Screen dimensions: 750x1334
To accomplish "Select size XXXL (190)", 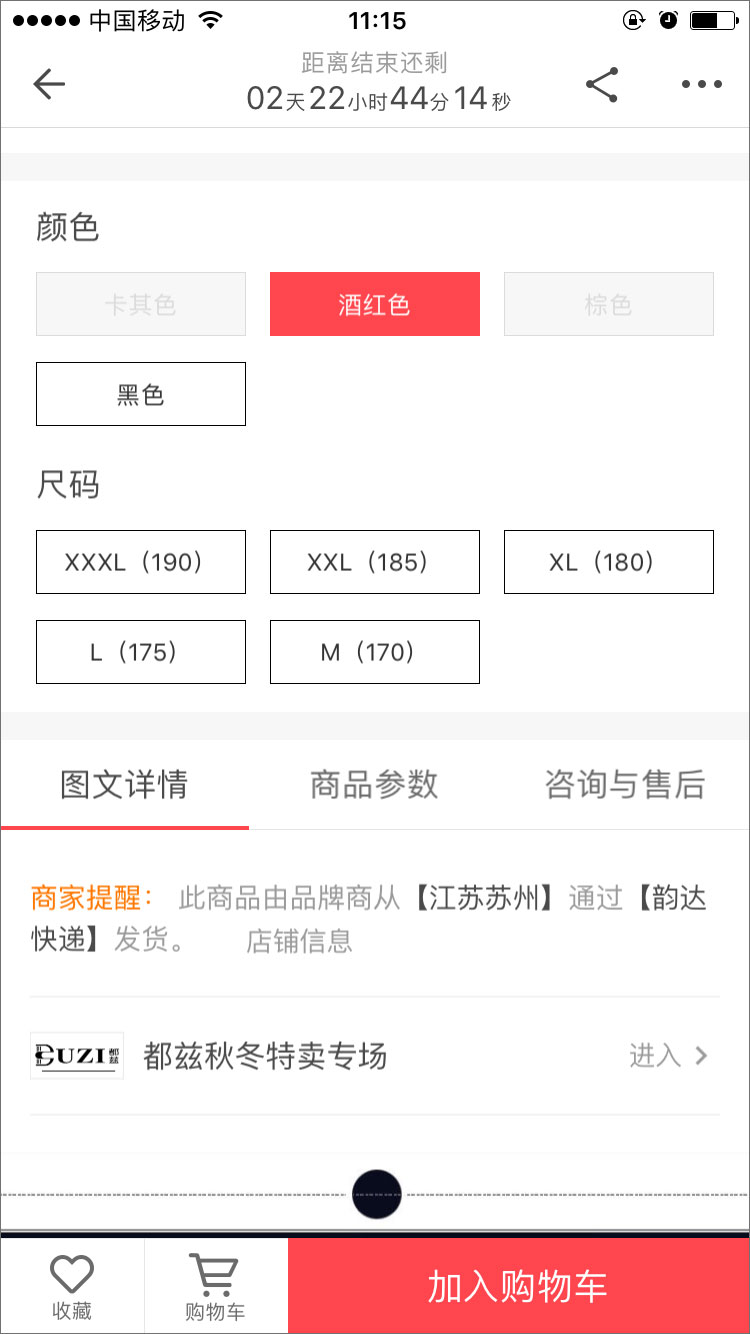I will point(140,562).
